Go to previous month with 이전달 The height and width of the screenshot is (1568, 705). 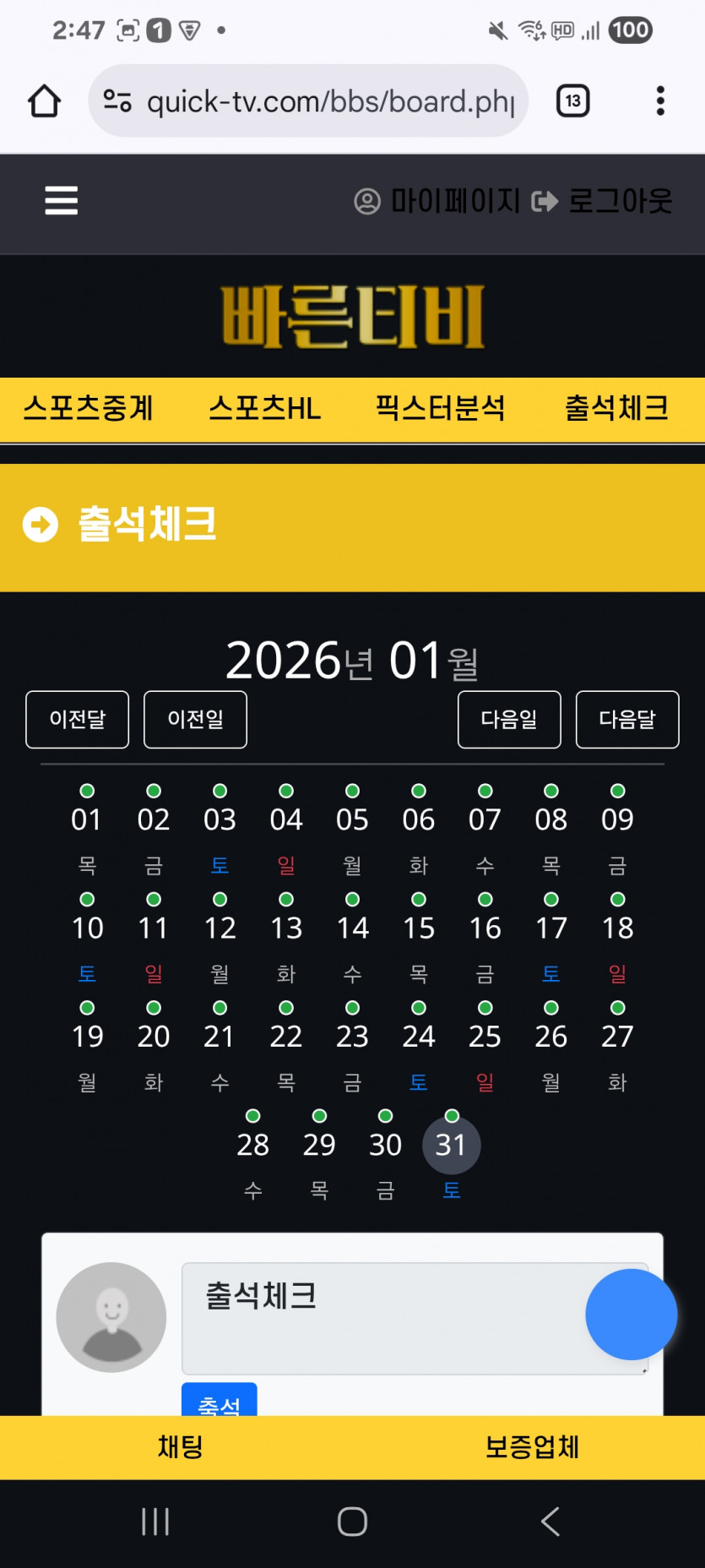tap(78, 720)
